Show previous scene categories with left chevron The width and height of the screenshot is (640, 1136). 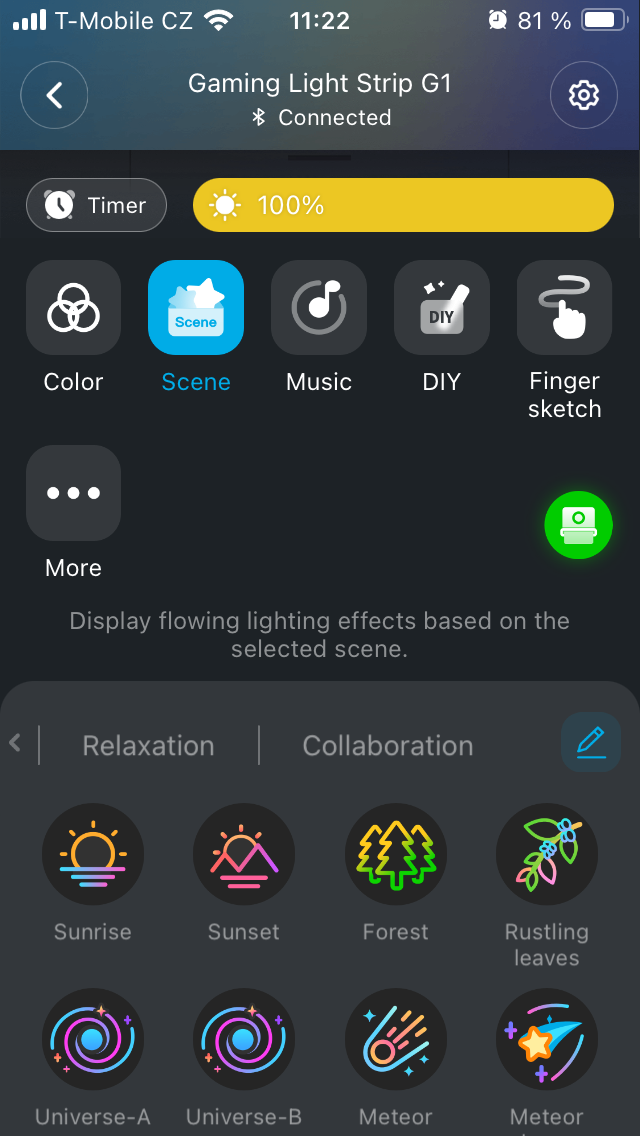(x=15, y=743)
